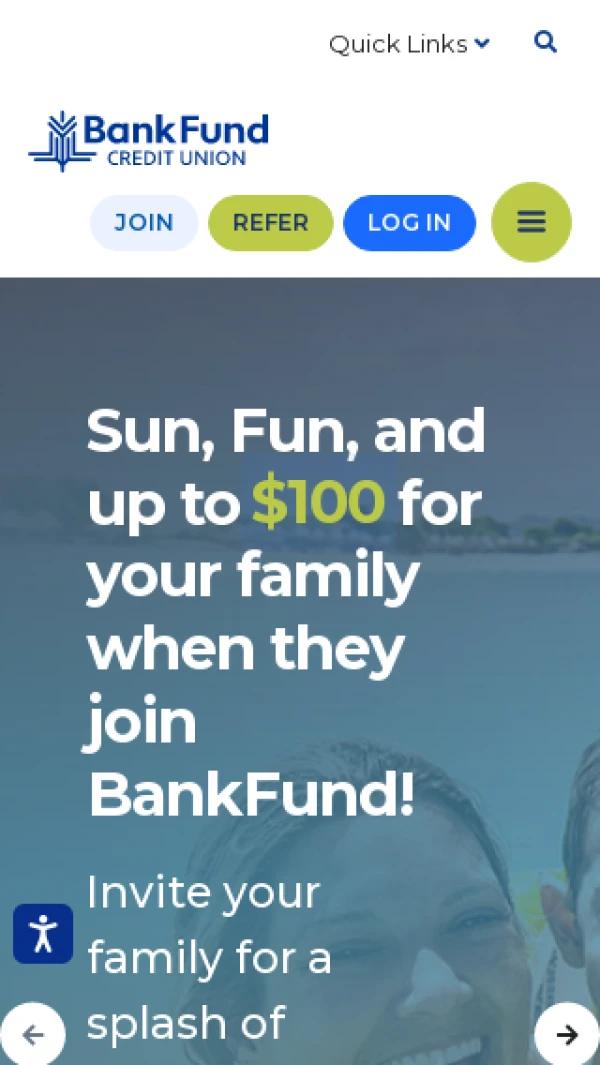
Task: Tap the JOIN button
Action: [144, 222]
